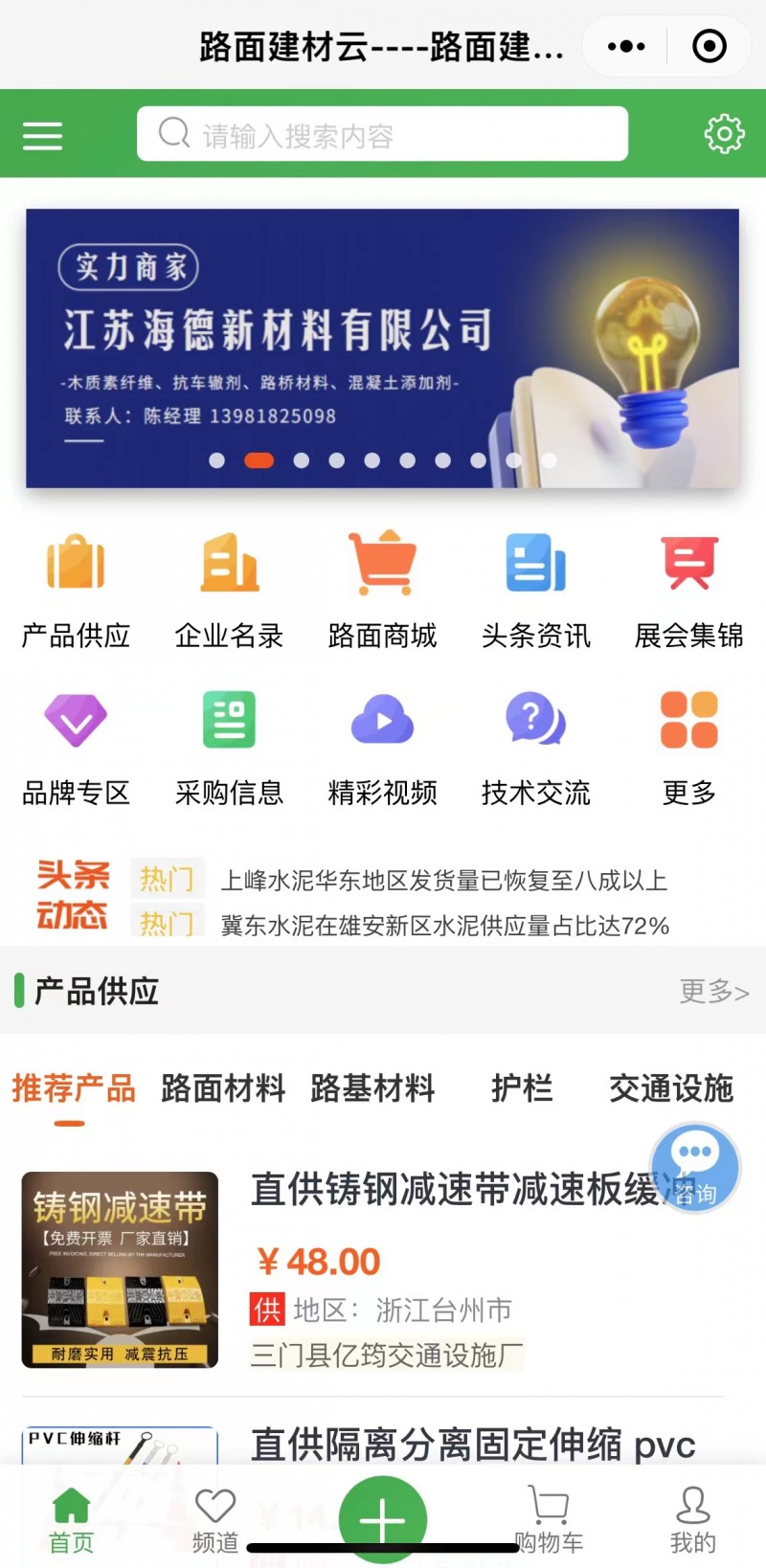Viewport: 766px width, 1568px height.
Task: Tap the search box to enter keywords
Action: click(383, 134)
